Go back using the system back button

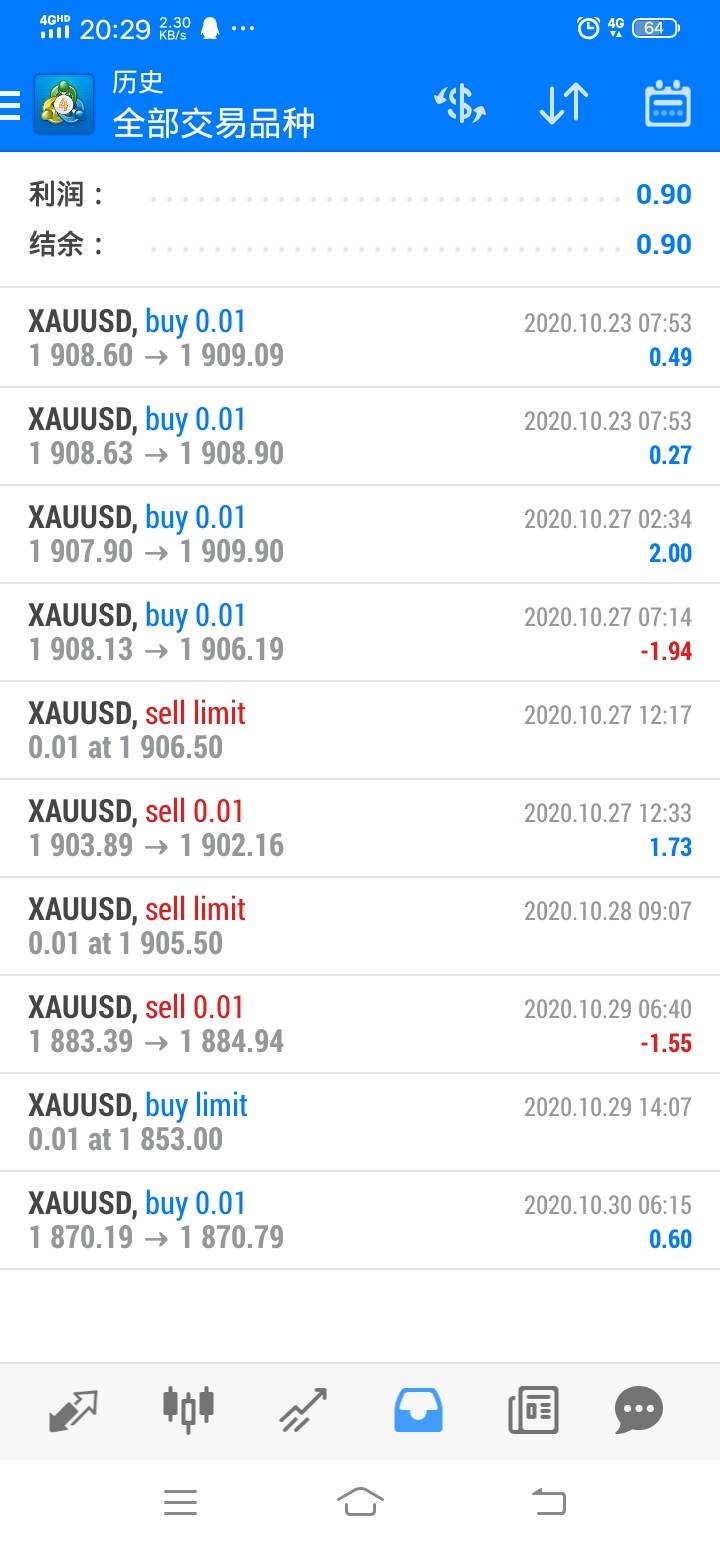click(x=548, y=1501)
